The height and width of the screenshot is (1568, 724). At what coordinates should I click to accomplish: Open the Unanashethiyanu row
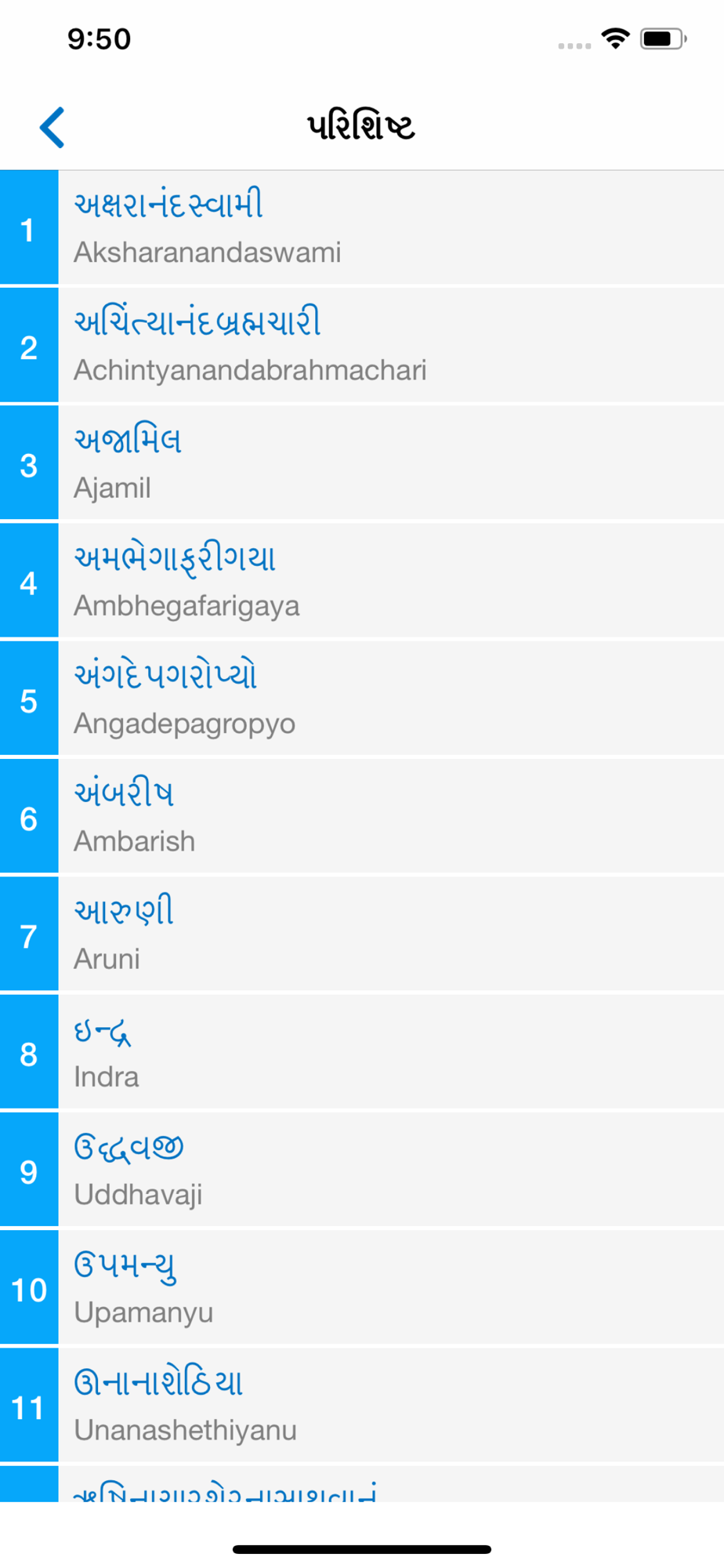[360, 1405]
